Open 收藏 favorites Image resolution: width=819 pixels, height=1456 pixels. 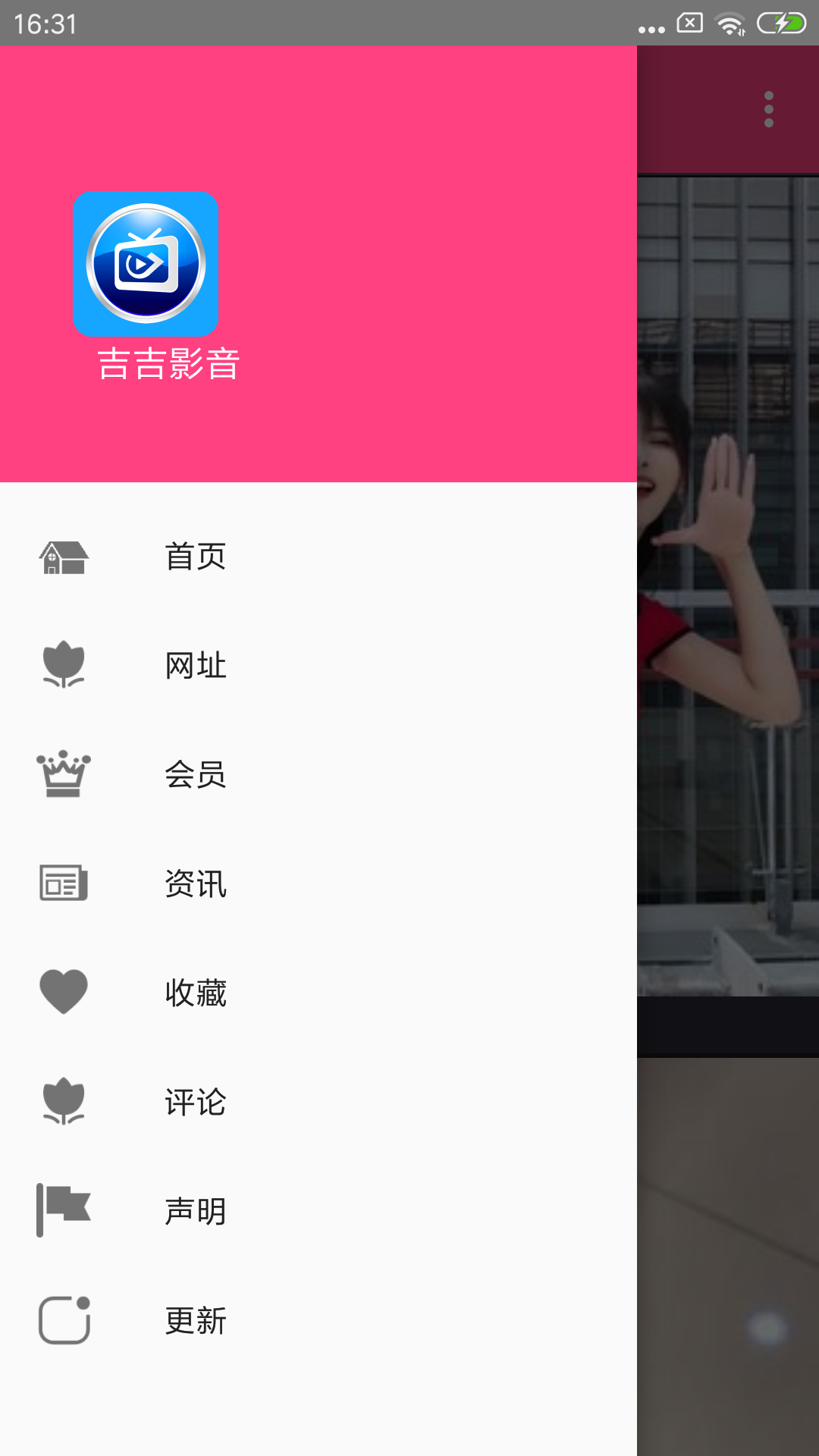pos(196,993)
